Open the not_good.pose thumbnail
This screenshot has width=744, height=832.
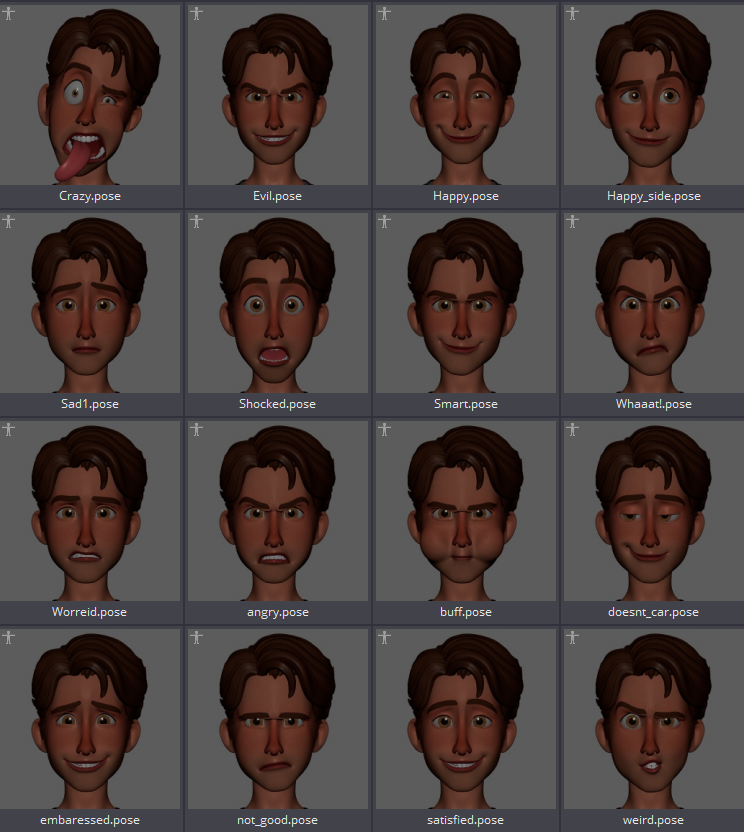click(277, 719)
